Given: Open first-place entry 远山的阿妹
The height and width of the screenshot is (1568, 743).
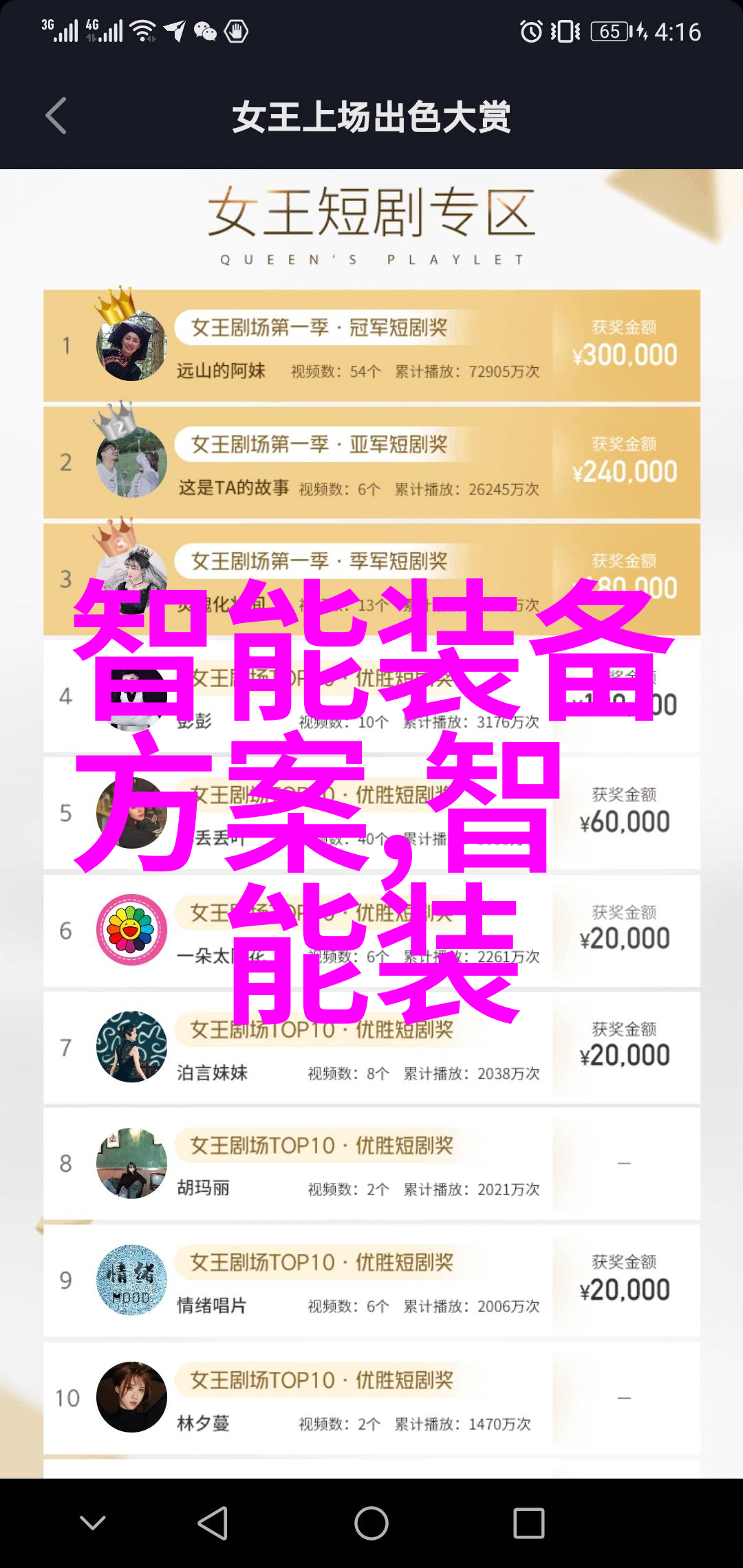Looking at the screenshot, I should (x=371, y=346).
